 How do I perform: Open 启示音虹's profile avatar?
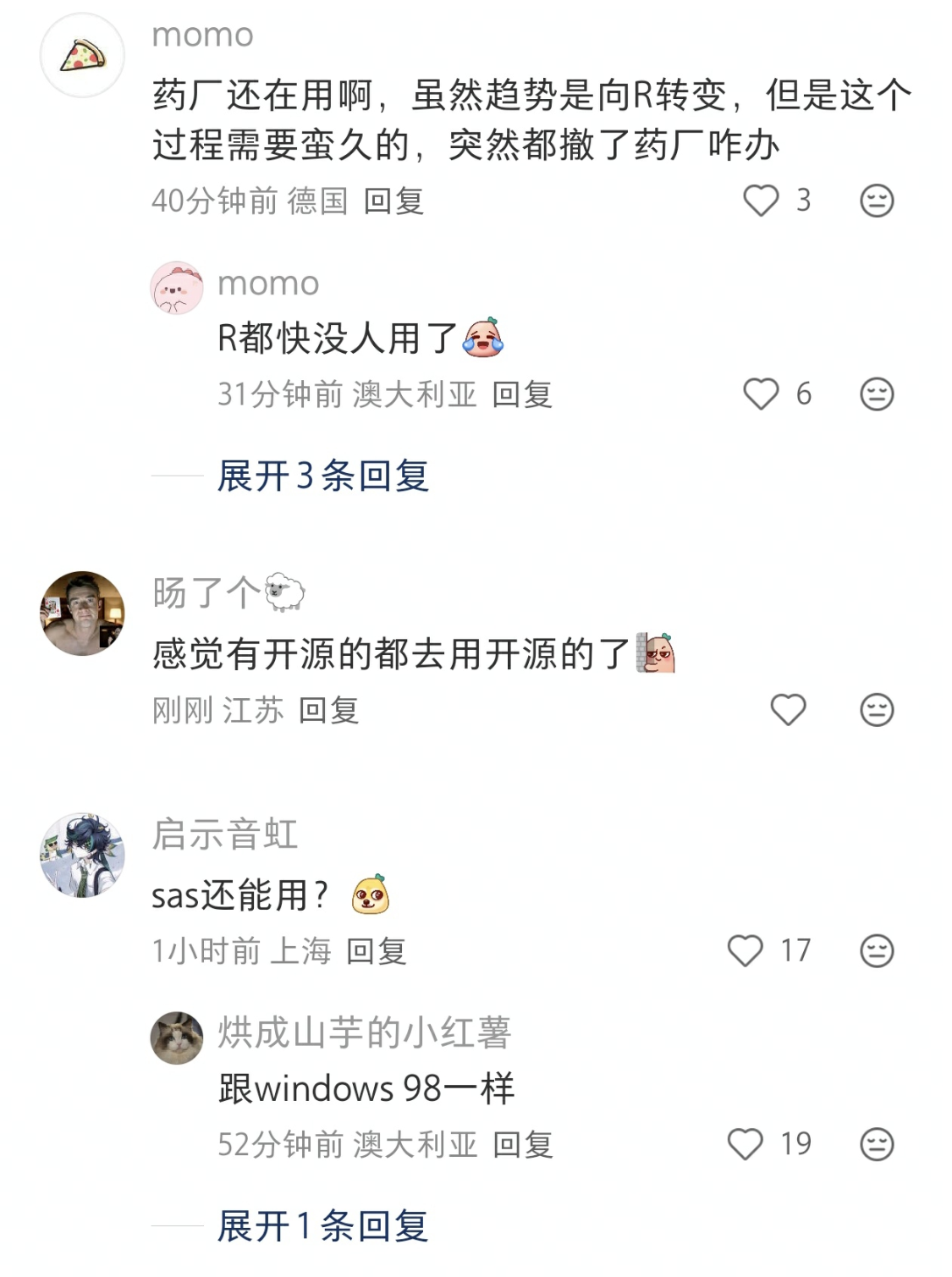click(x=83, y=856)
